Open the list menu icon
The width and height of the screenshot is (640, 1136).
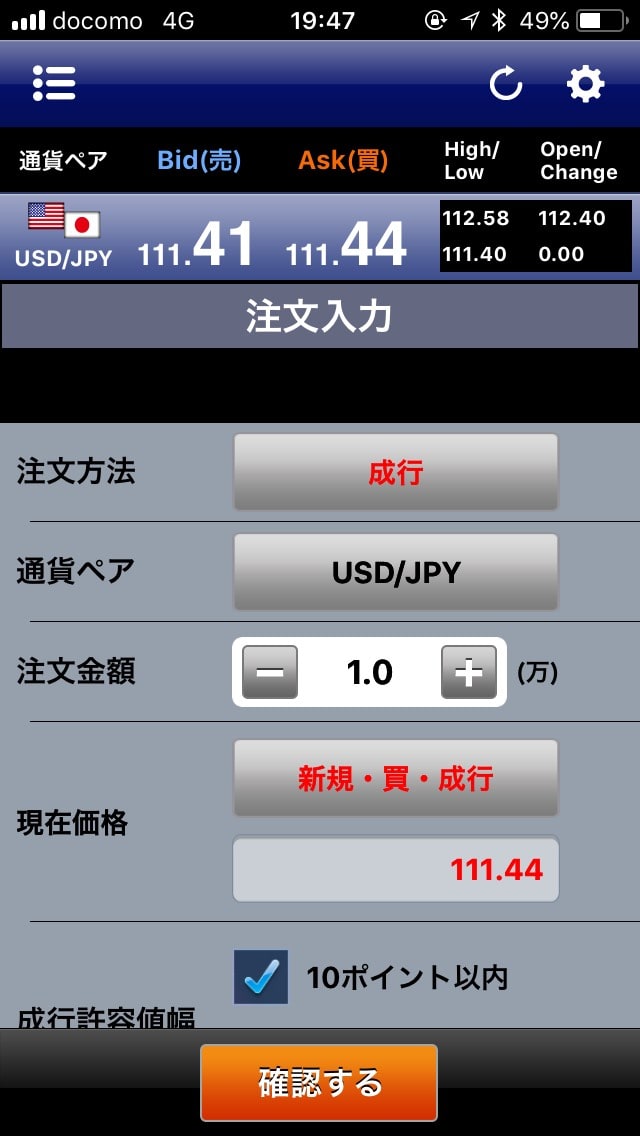coord(54,83)
